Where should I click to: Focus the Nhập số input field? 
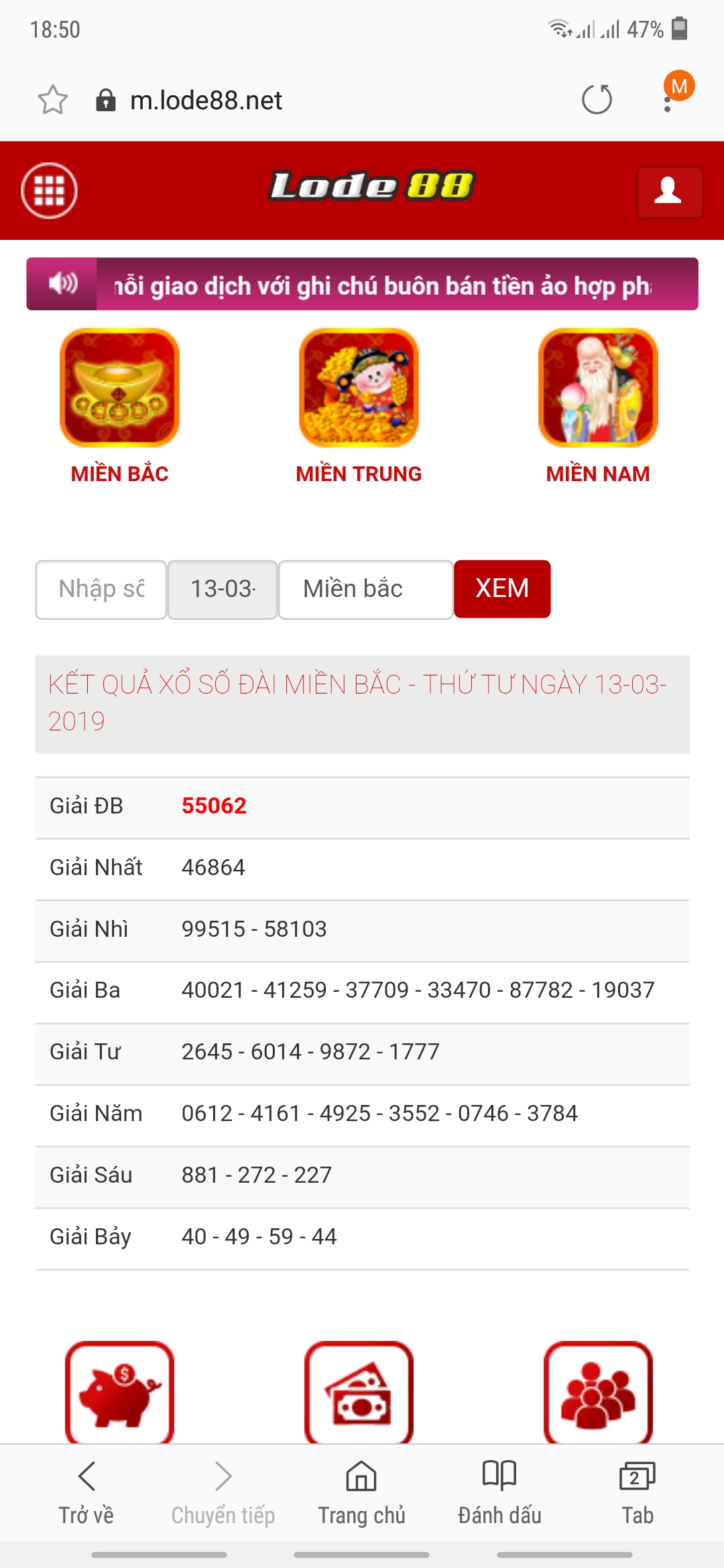tap(101, 589)
